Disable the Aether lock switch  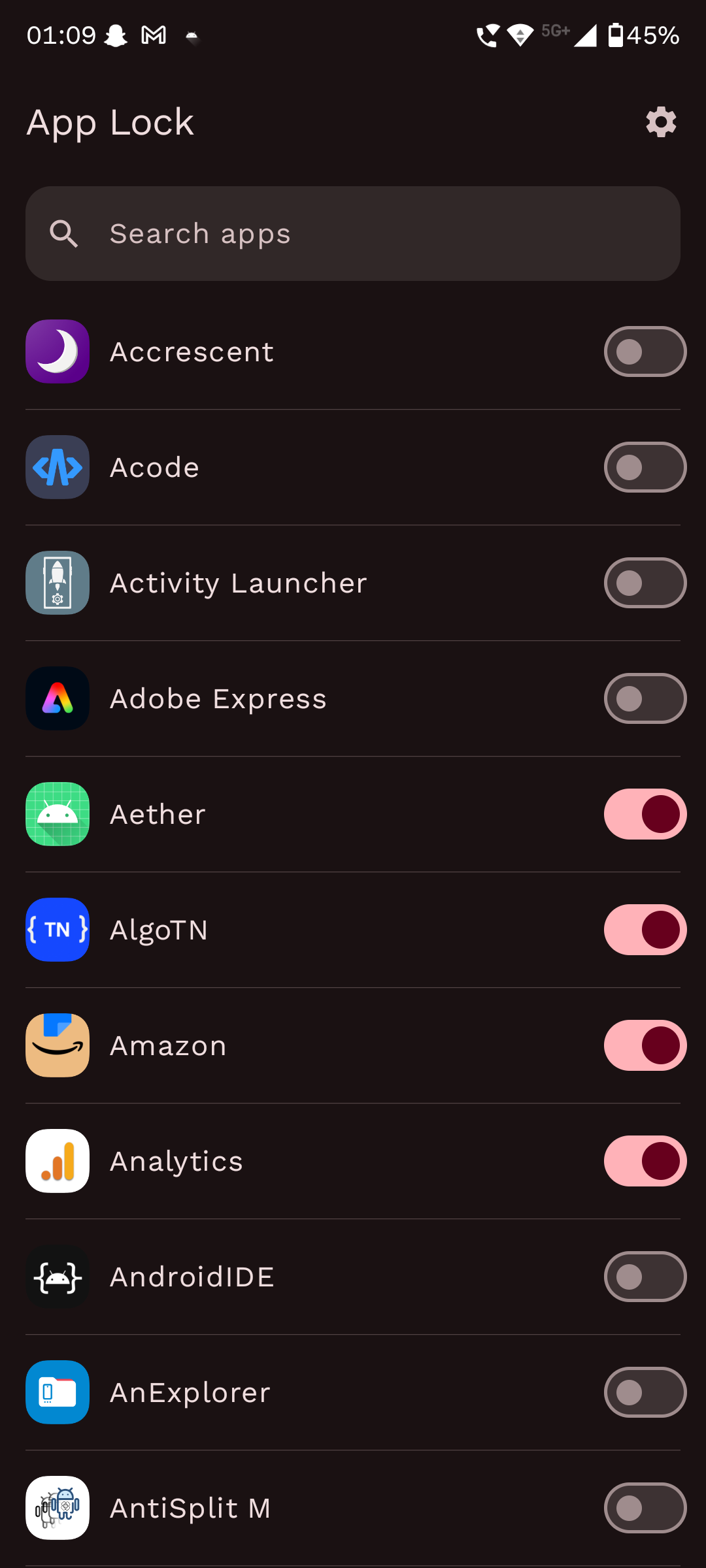[645, 814]
